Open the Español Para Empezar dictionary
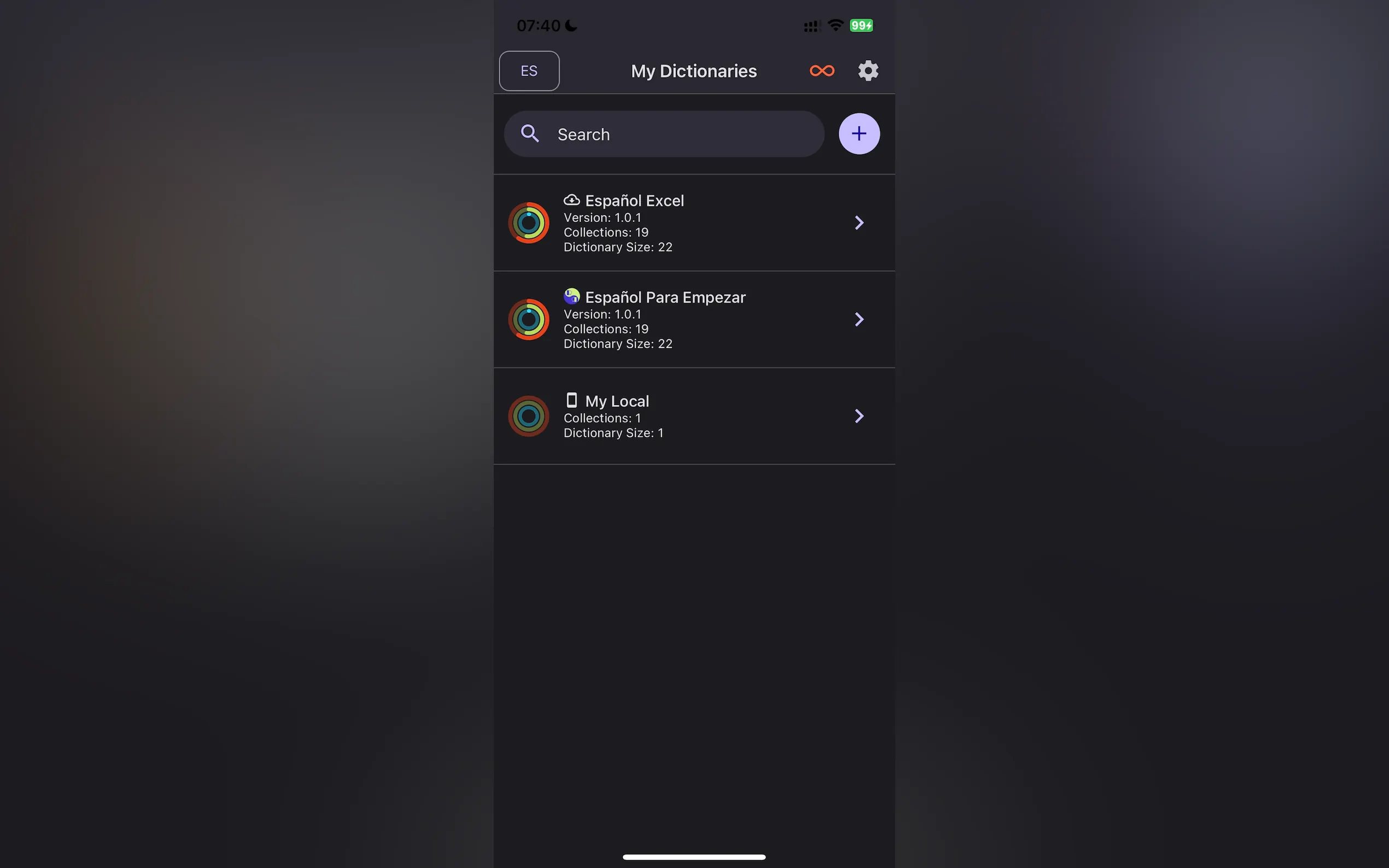This screenshot has width=1389, height=868. (x=693, y=320)
